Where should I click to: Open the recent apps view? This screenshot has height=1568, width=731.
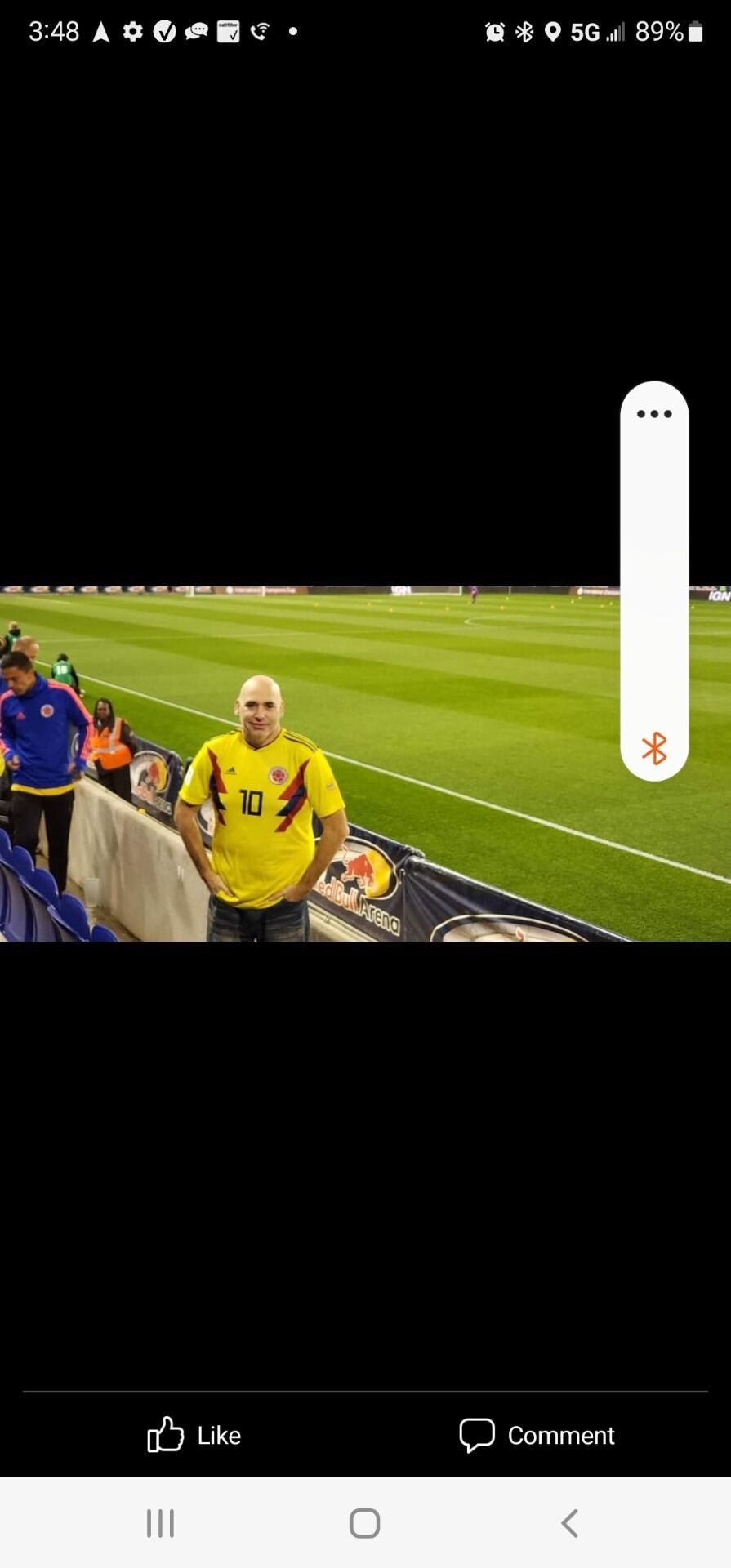(x=160, y=1523)
